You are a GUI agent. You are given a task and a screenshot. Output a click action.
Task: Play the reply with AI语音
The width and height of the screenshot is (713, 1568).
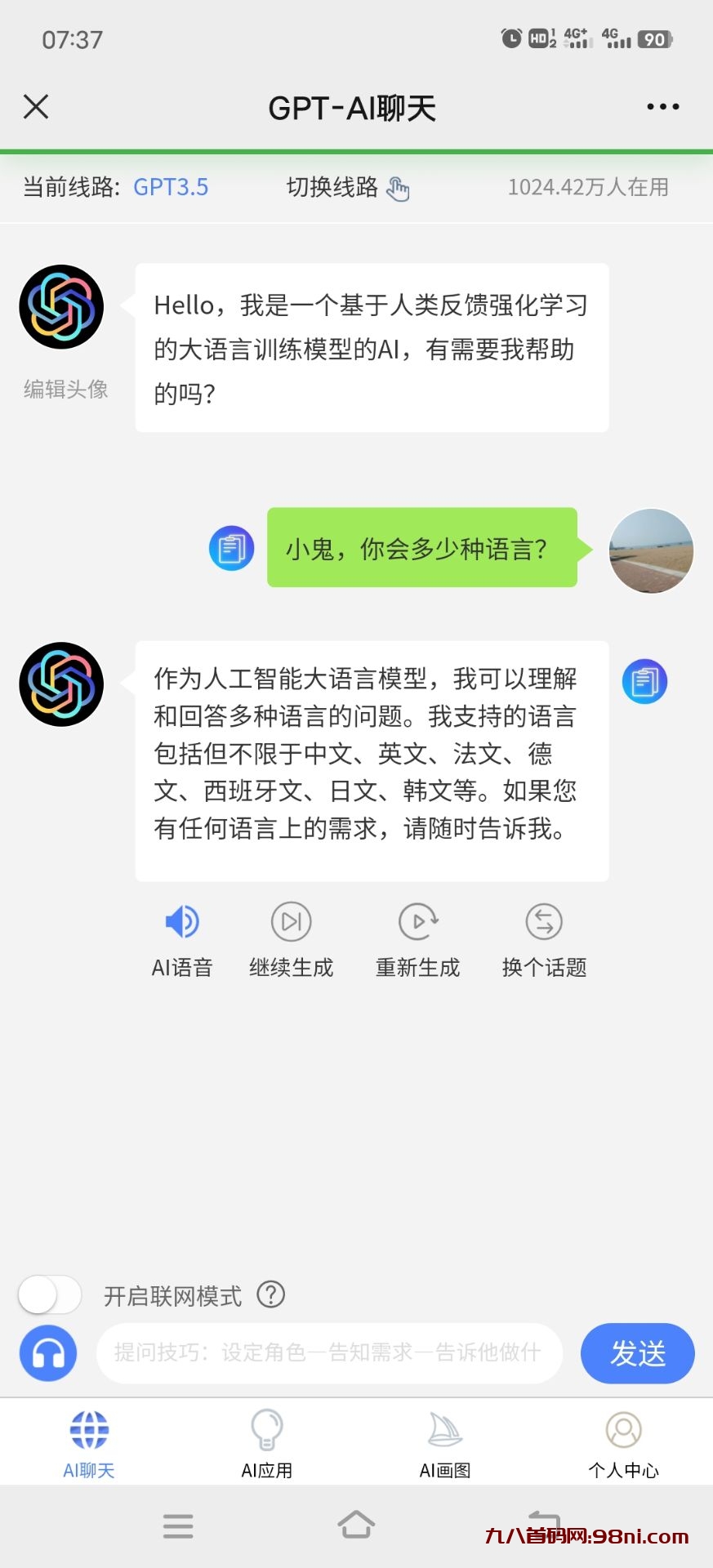pyautogui.click(x=182, y=939)
